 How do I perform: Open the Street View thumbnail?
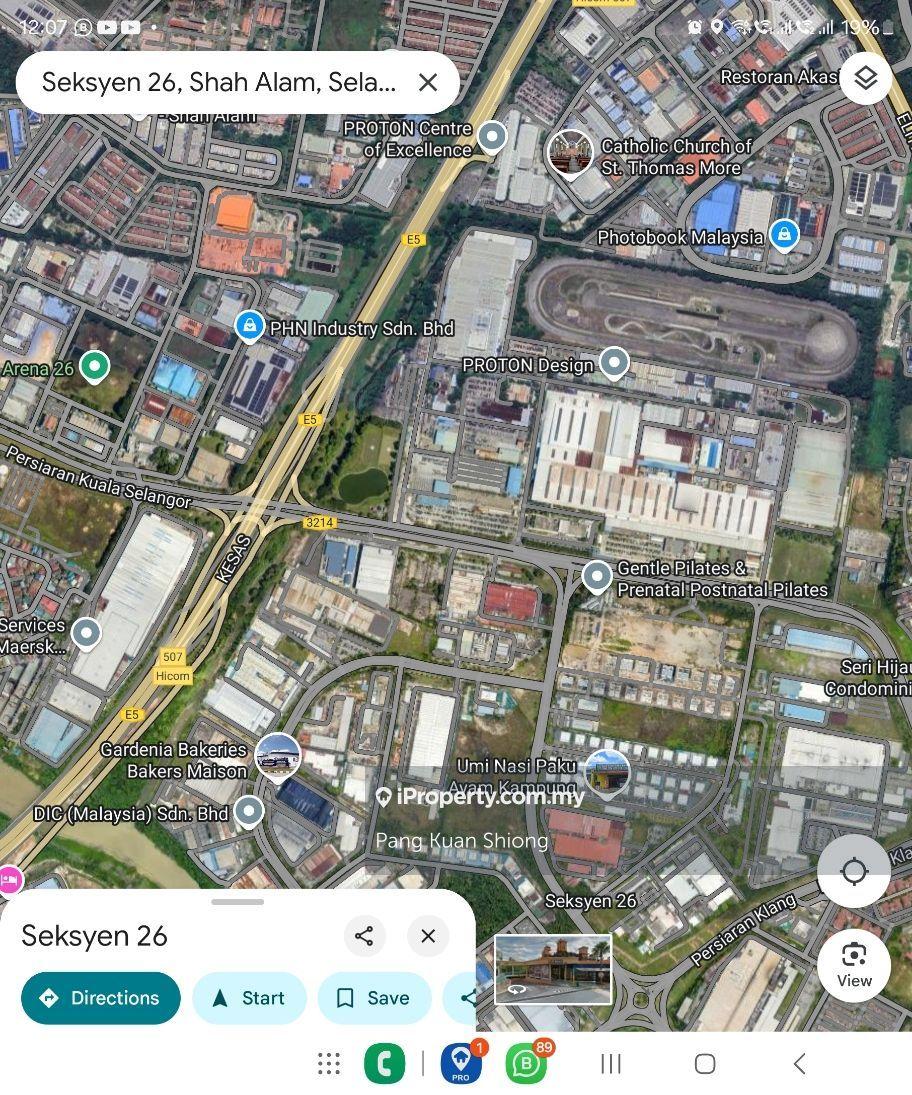(x=553, y=969)
